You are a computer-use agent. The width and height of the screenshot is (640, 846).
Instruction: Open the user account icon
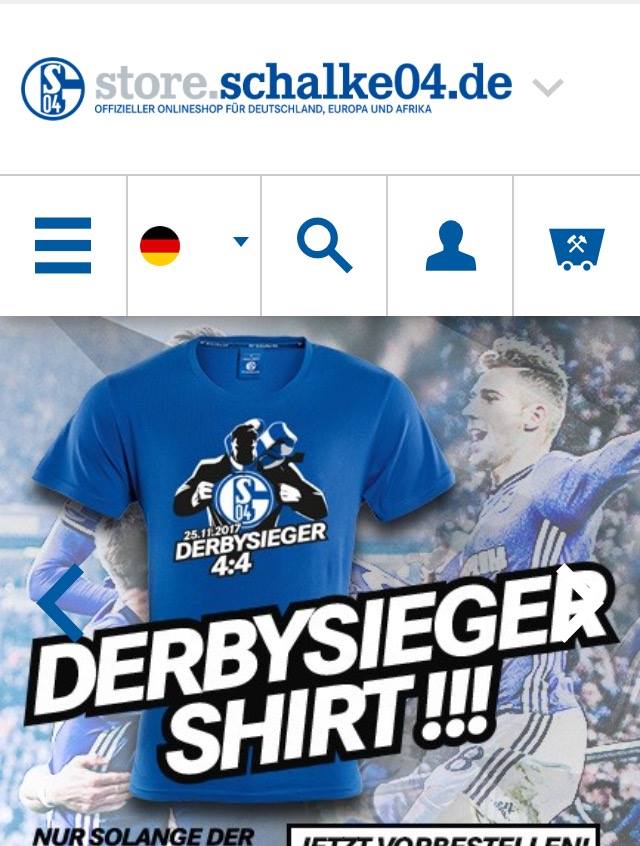(450, 246)
